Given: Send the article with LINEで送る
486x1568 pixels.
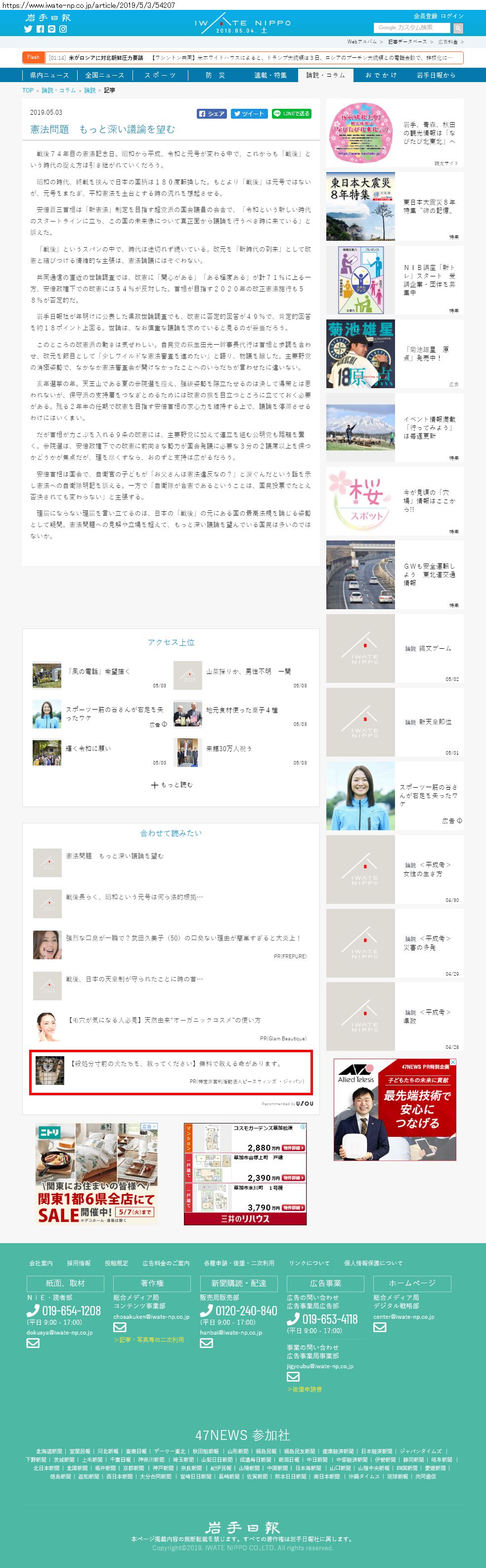Looking at the screenshot, I should click(x=291, y=114).
